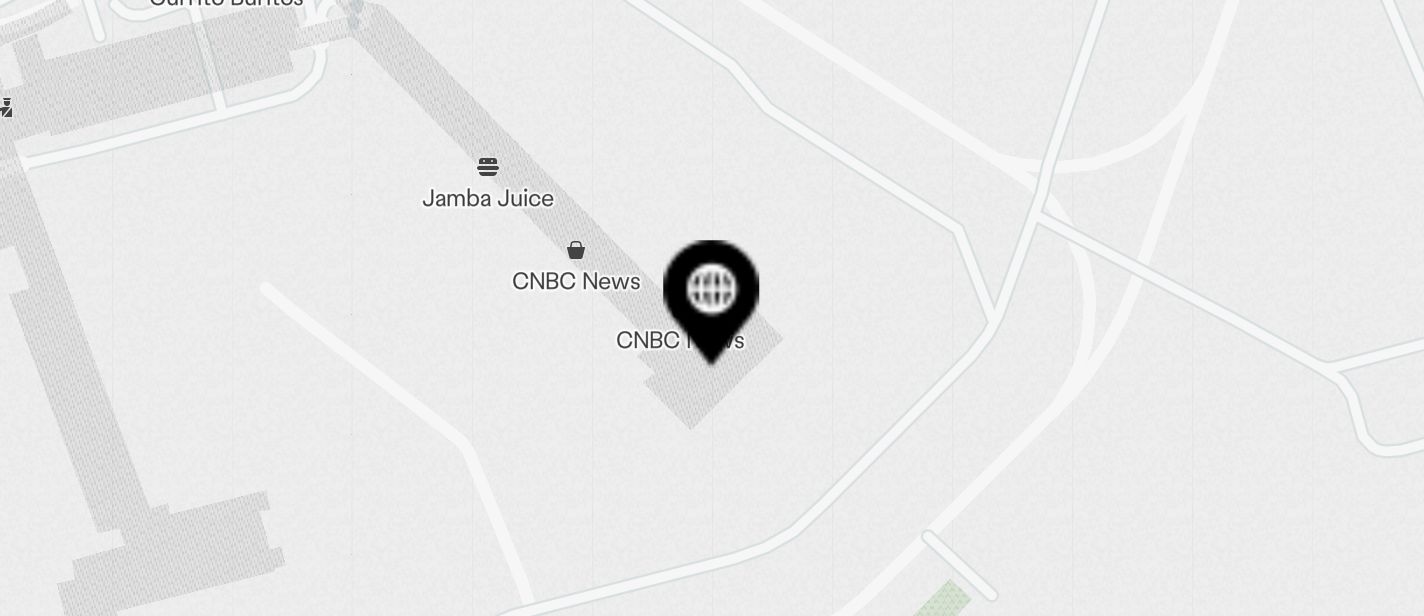Open the Jamba Juice map marker
The height and width of the screenshot is (616, 1424).
coord(488,167)
